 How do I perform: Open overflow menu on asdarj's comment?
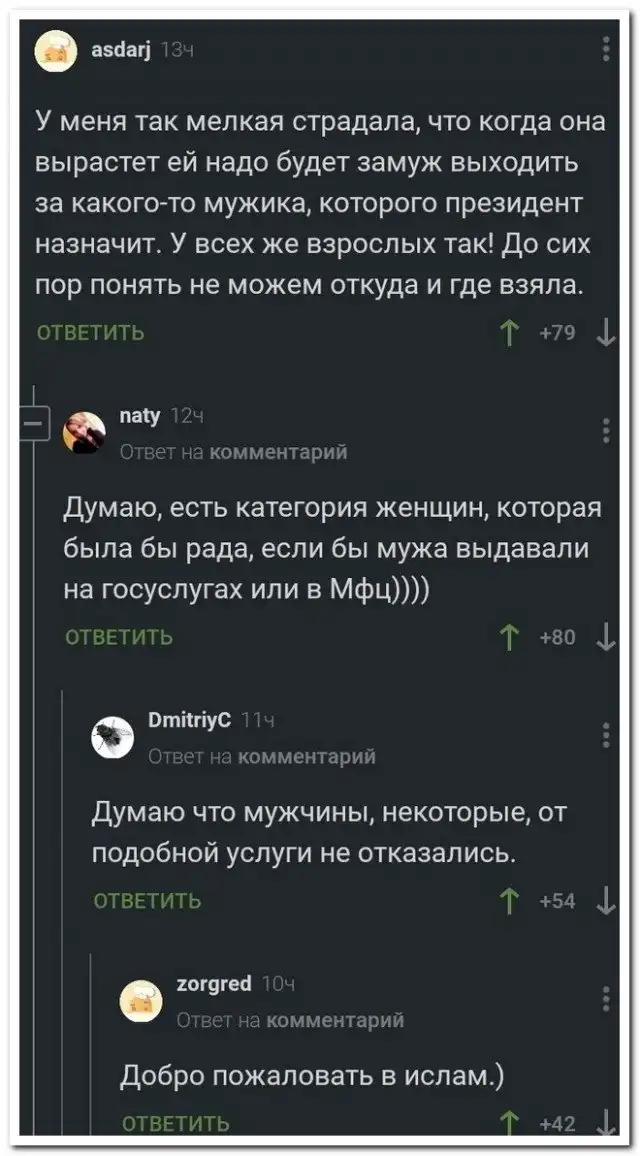pyautogui.click(x=608, y=48)
